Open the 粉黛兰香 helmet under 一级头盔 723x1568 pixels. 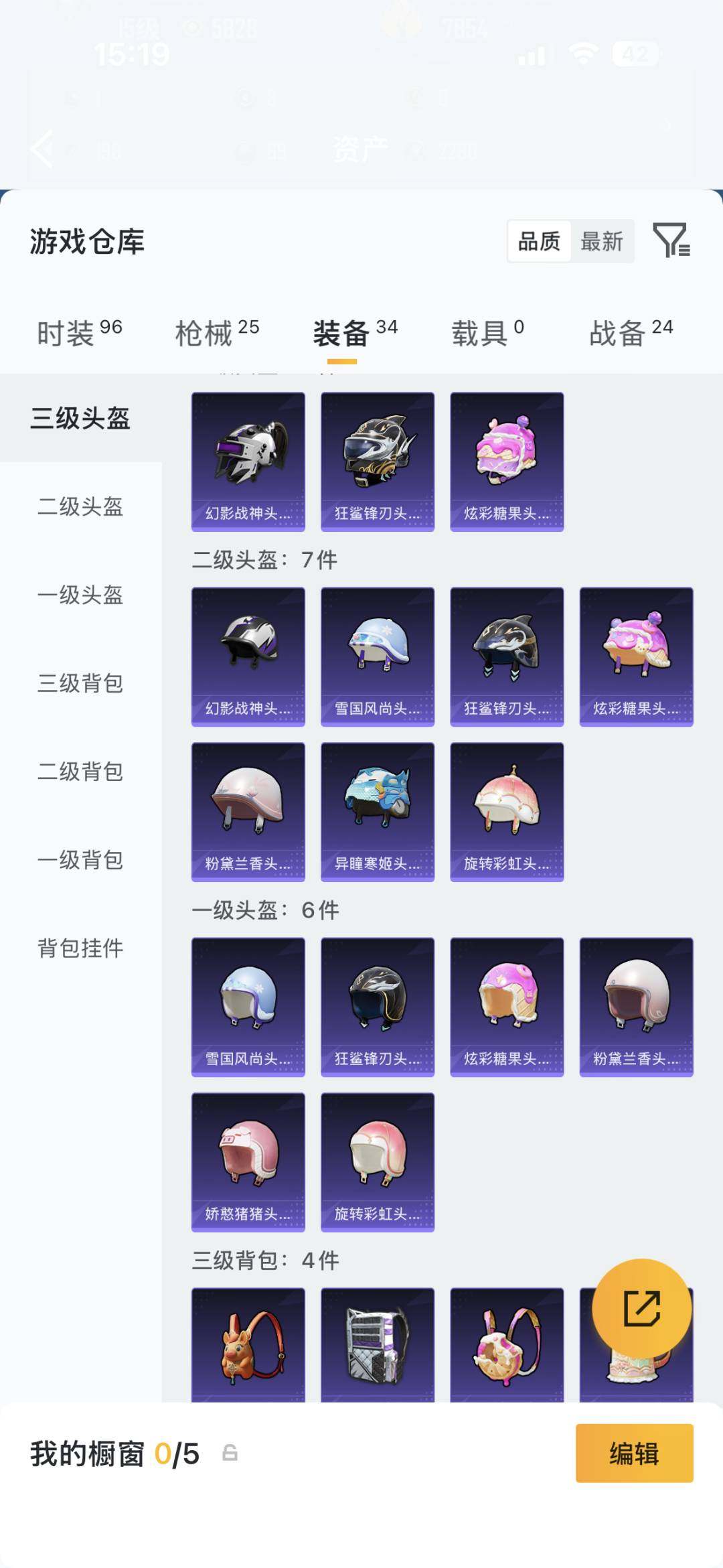click(x=636, y=1007)
